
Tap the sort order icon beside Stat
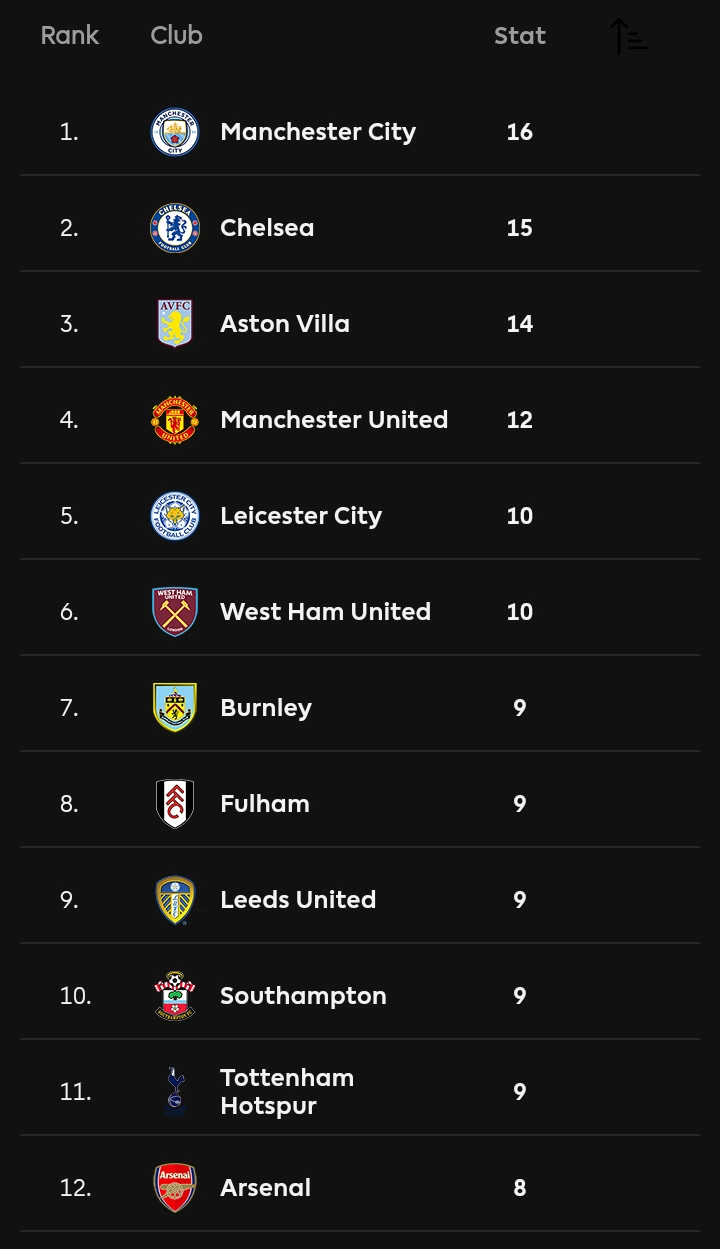click(x=629, y=36)
